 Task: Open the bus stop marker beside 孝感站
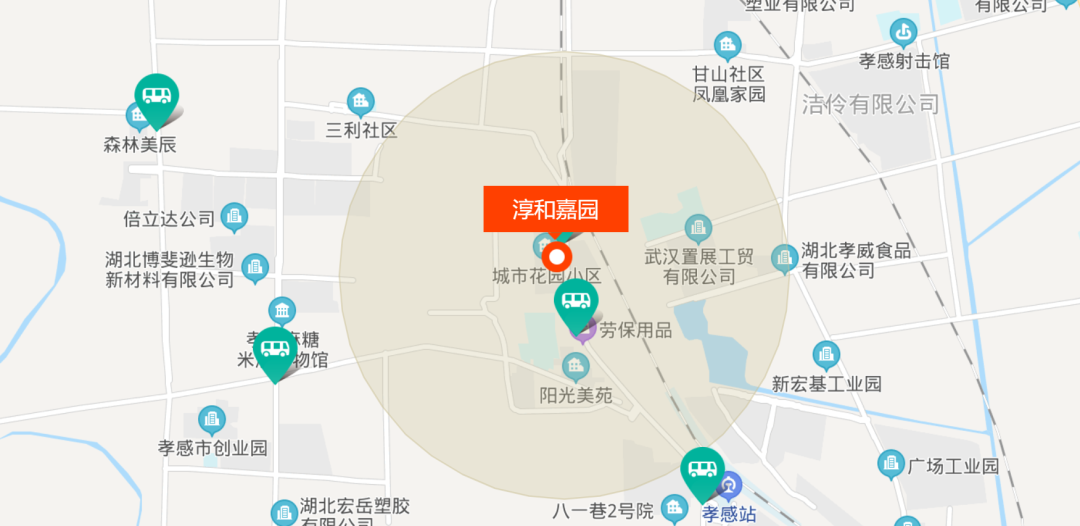[702, 470]
